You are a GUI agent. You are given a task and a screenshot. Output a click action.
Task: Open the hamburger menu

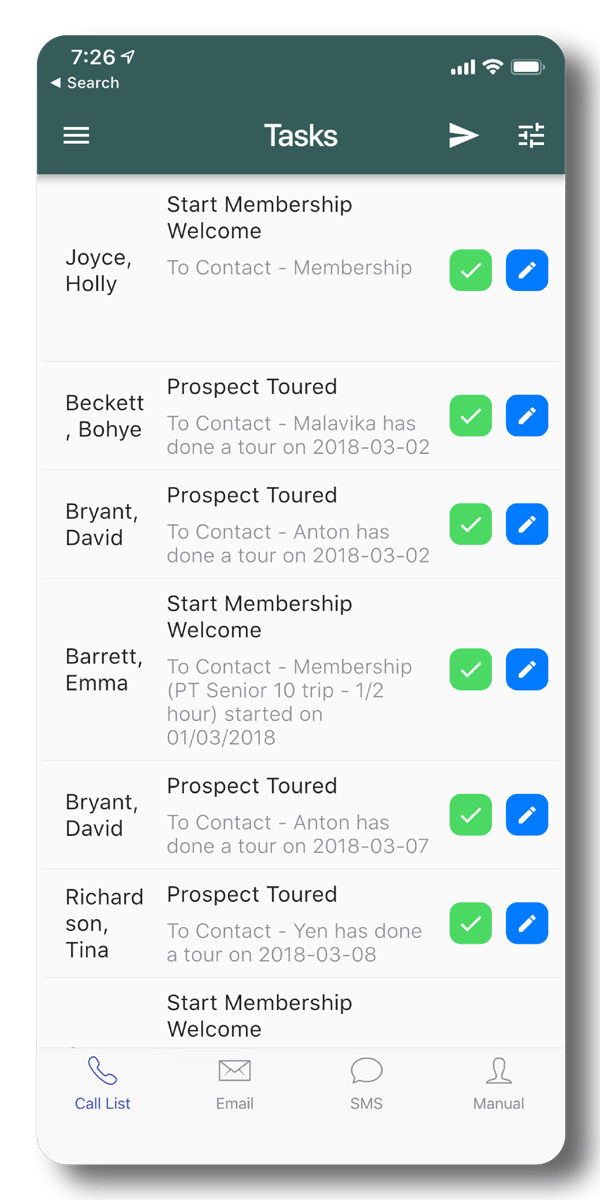coord(76,136)
